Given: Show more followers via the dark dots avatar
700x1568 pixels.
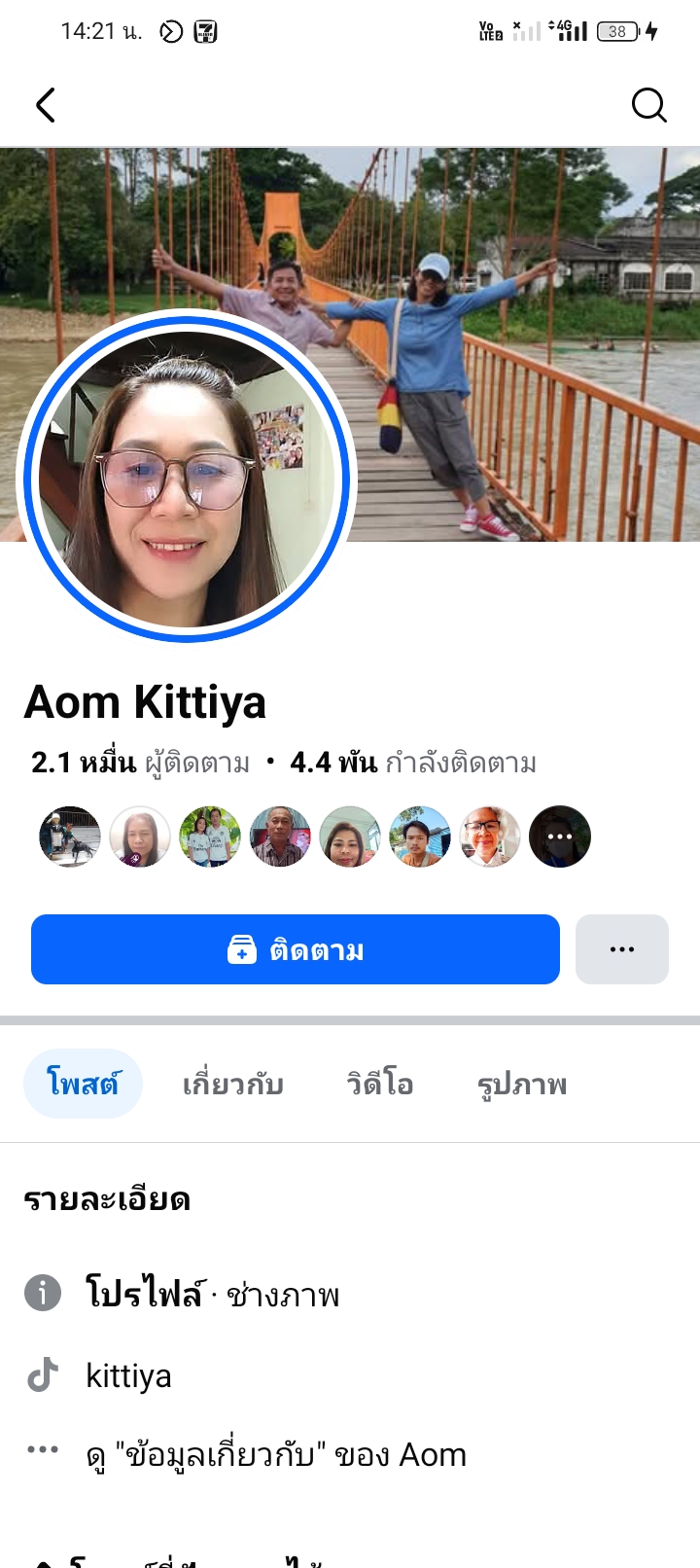Looking at the screenshot, I should tap(560, 837).
